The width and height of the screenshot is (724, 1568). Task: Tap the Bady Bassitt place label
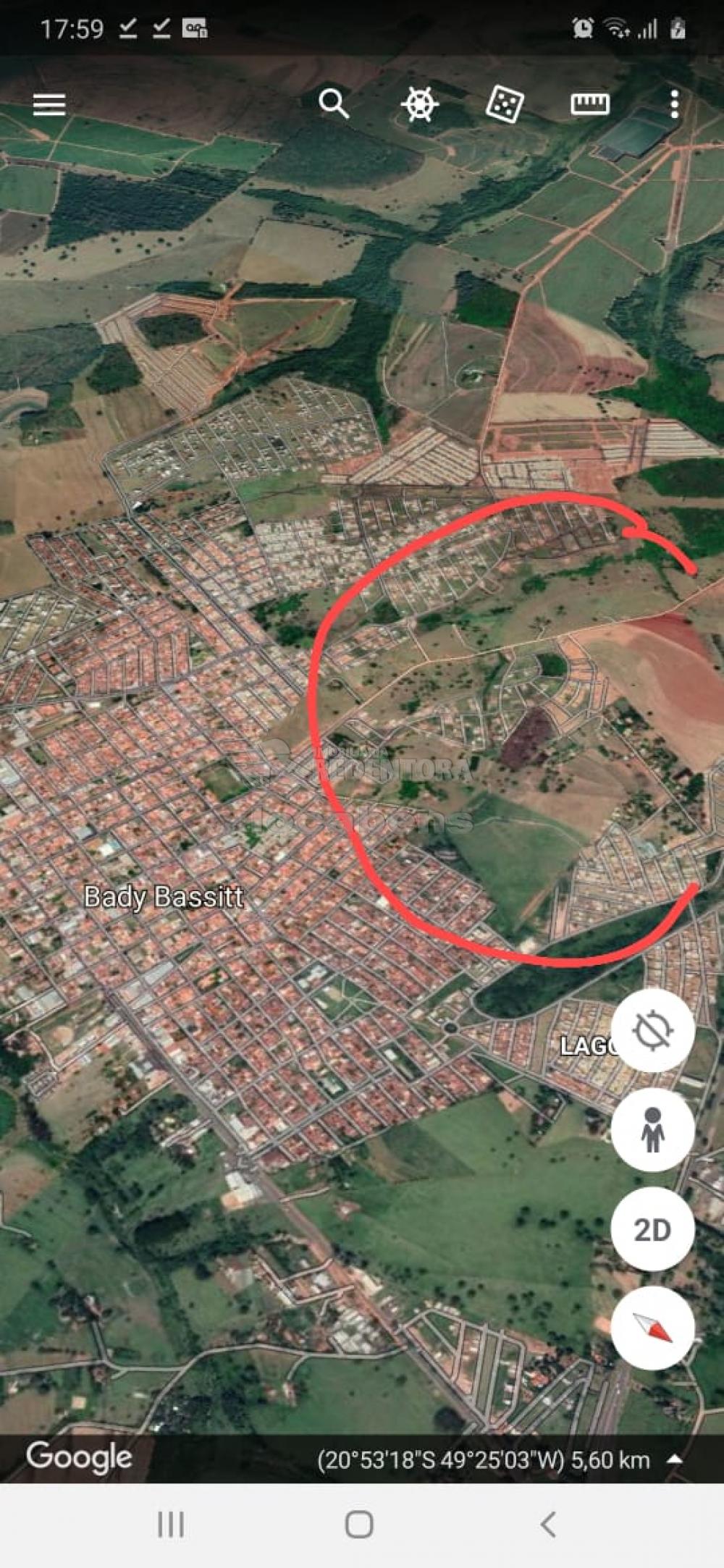click(164, 897)
